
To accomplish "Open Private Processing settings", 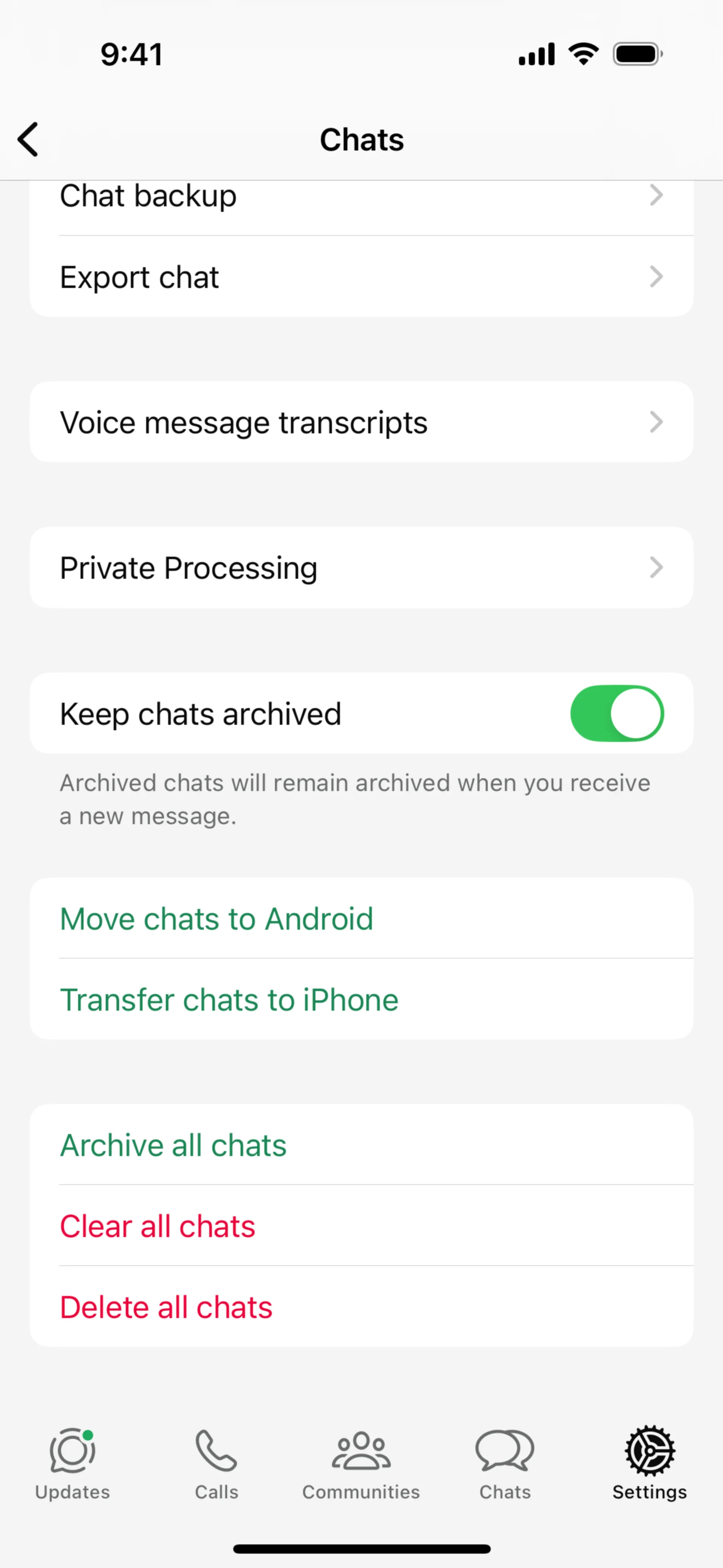I will 361,568.
